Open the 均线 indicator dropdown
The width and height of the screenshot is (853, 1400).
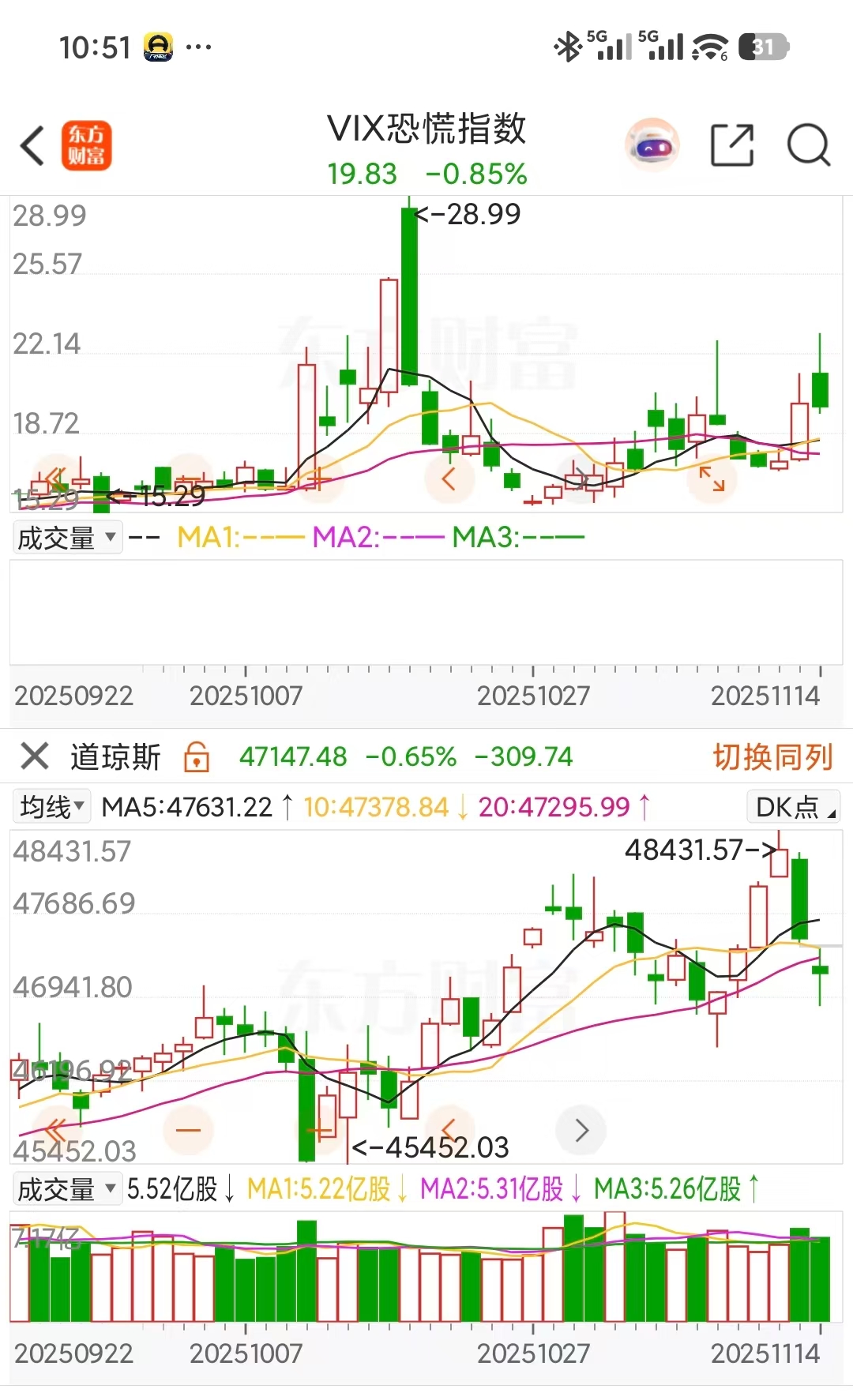pyautogui.click(x=52, y=806)
